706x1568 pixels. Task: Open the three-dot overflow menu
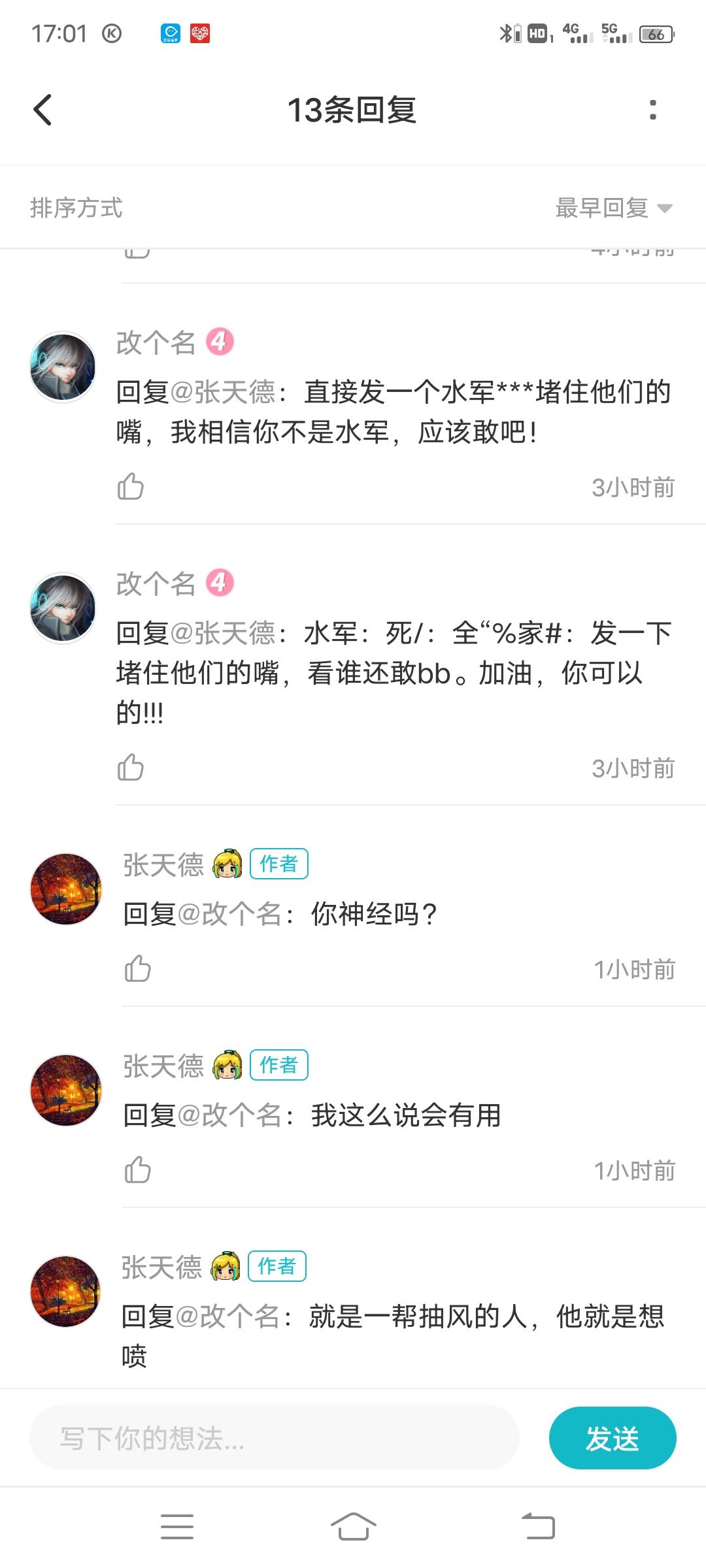click(x=652, y=110)
